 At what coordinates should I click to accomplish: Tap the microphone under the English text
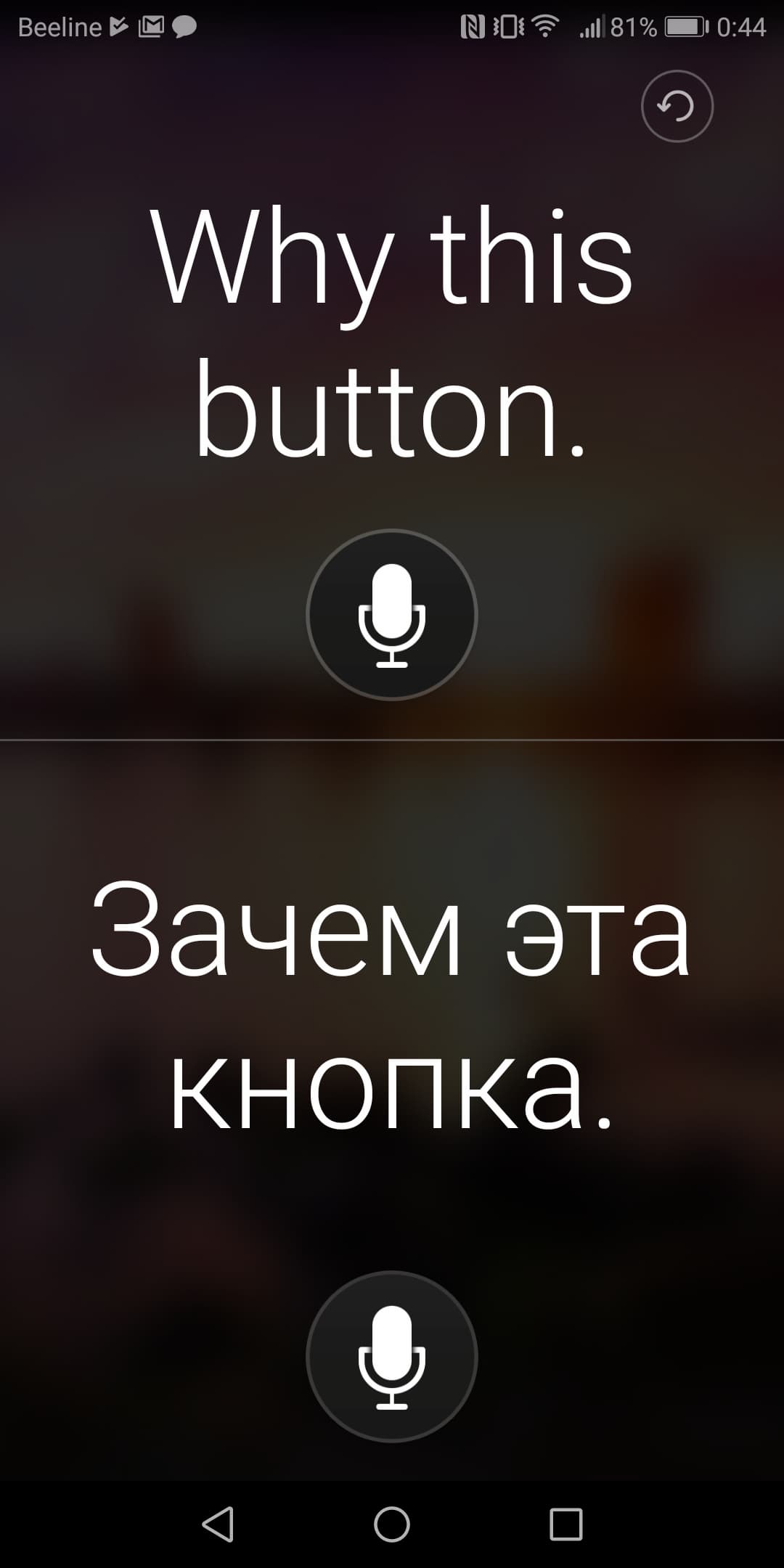pyautogui.click(x=392, y=615)
